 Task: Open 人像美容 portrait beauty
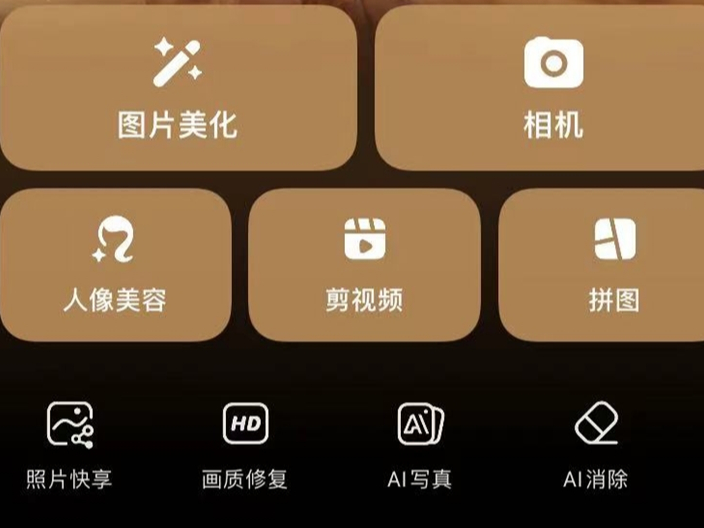pos(114,265)
